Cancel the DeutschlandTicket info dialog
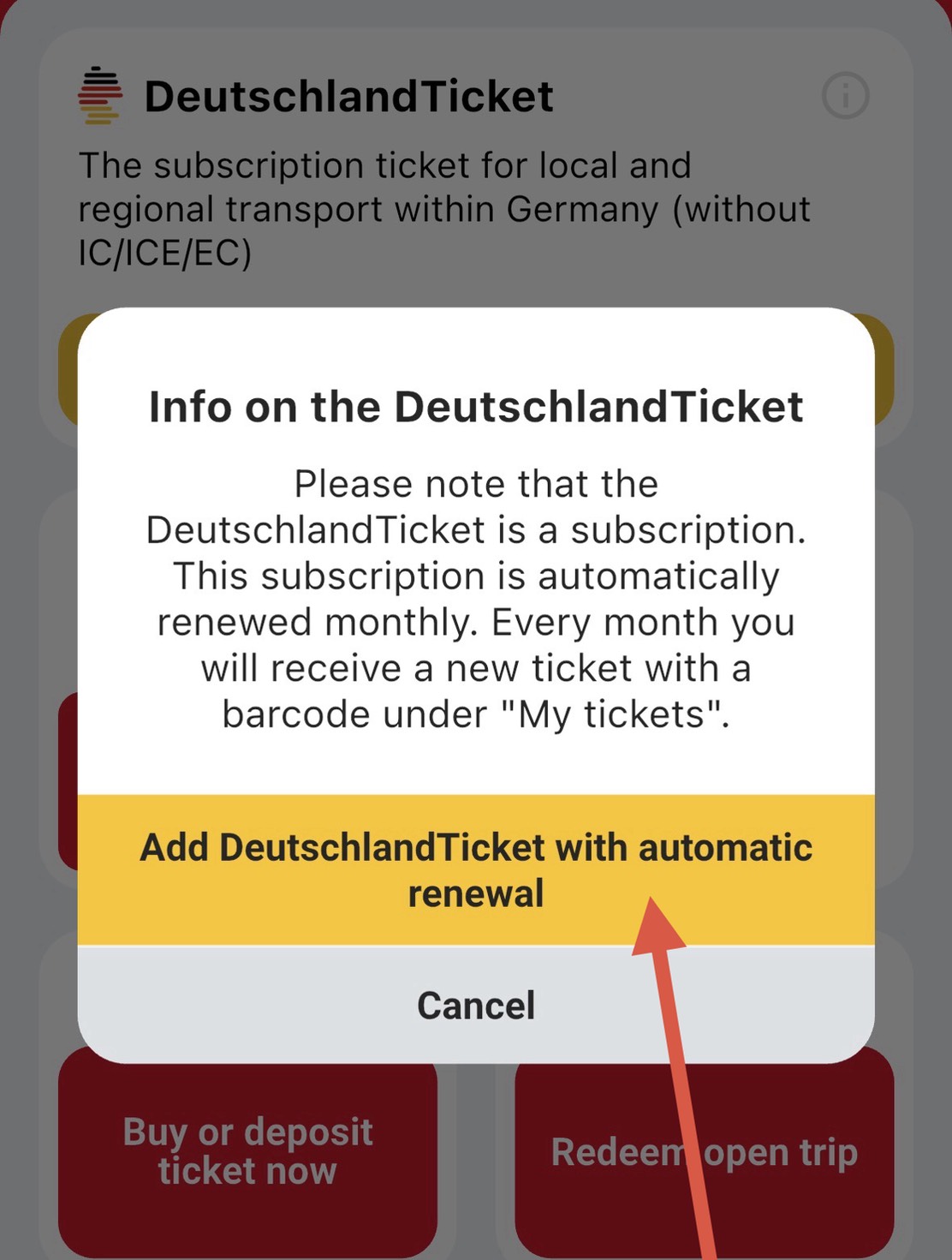This screenshot has width=952, height=1260. coord(475,1005)
